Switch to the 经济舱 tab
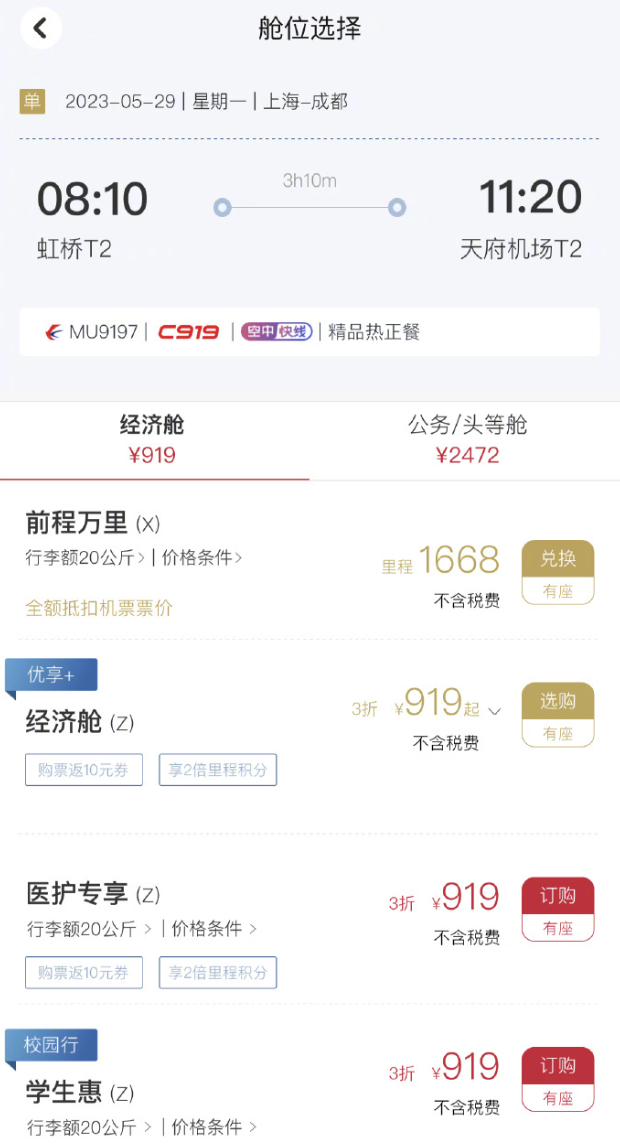Image resolution: width=620 pixels, height=1144 pixels. click(153, 440)
